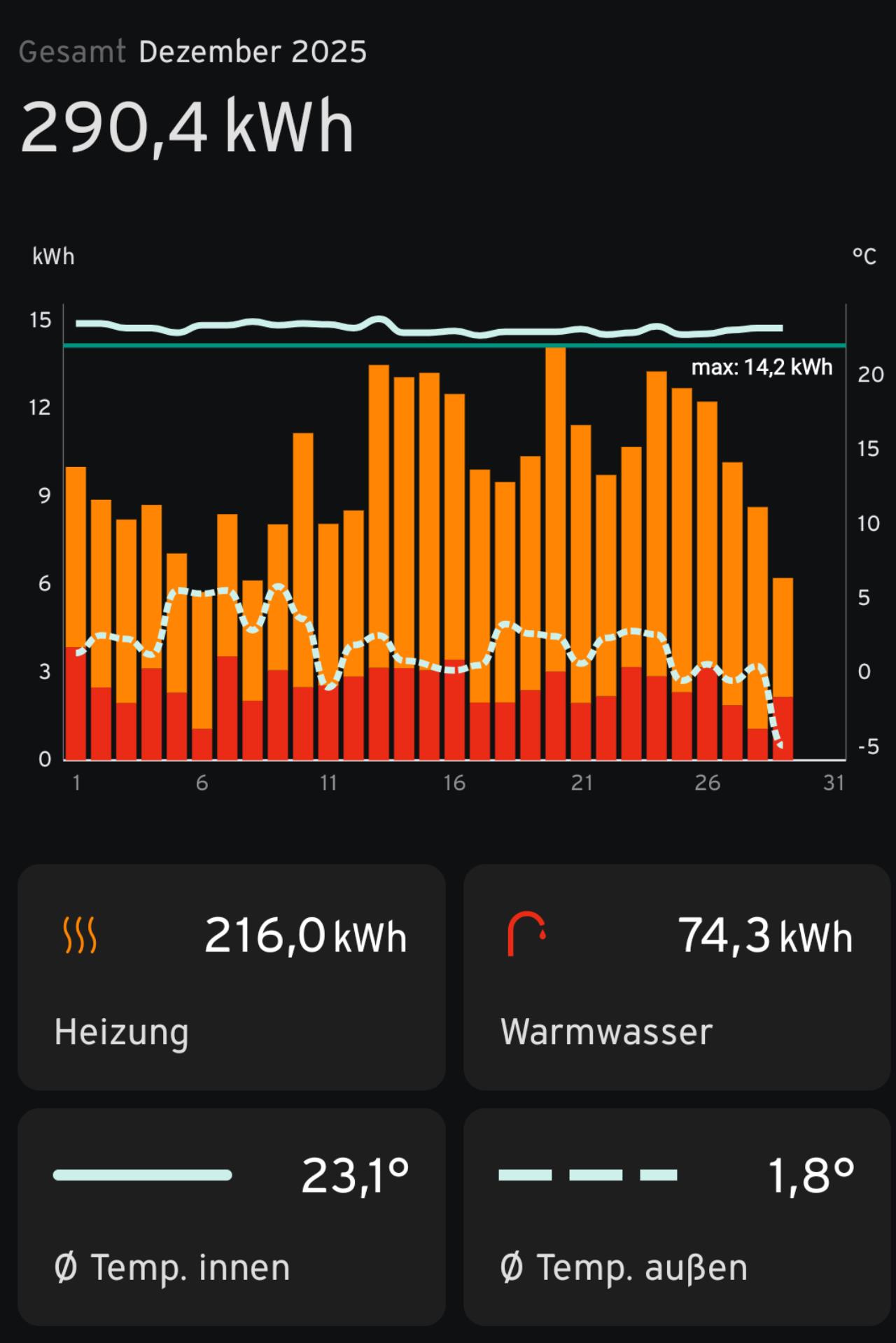Tap the Ø Temp. innen card
Viewport: 896px width, 1343px height.
point(231,1216)
